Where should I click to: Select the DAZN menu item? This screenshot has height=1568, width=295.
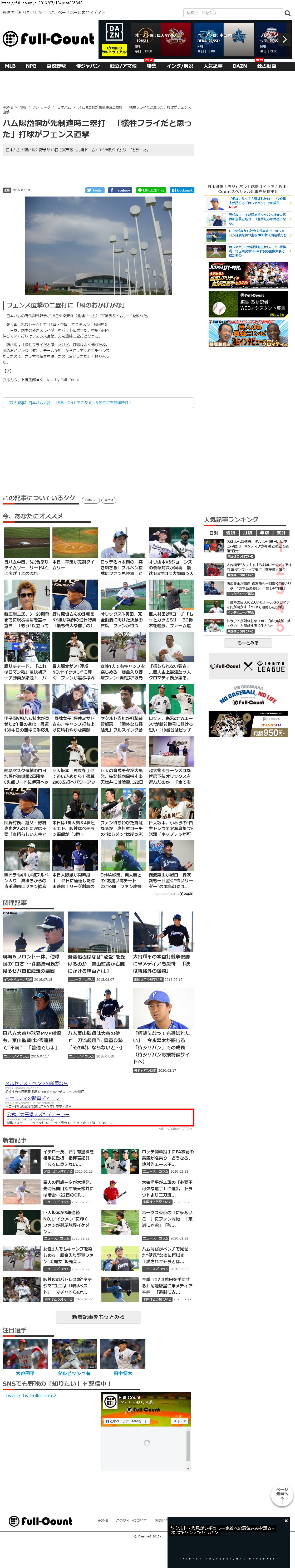pos(240,66)
